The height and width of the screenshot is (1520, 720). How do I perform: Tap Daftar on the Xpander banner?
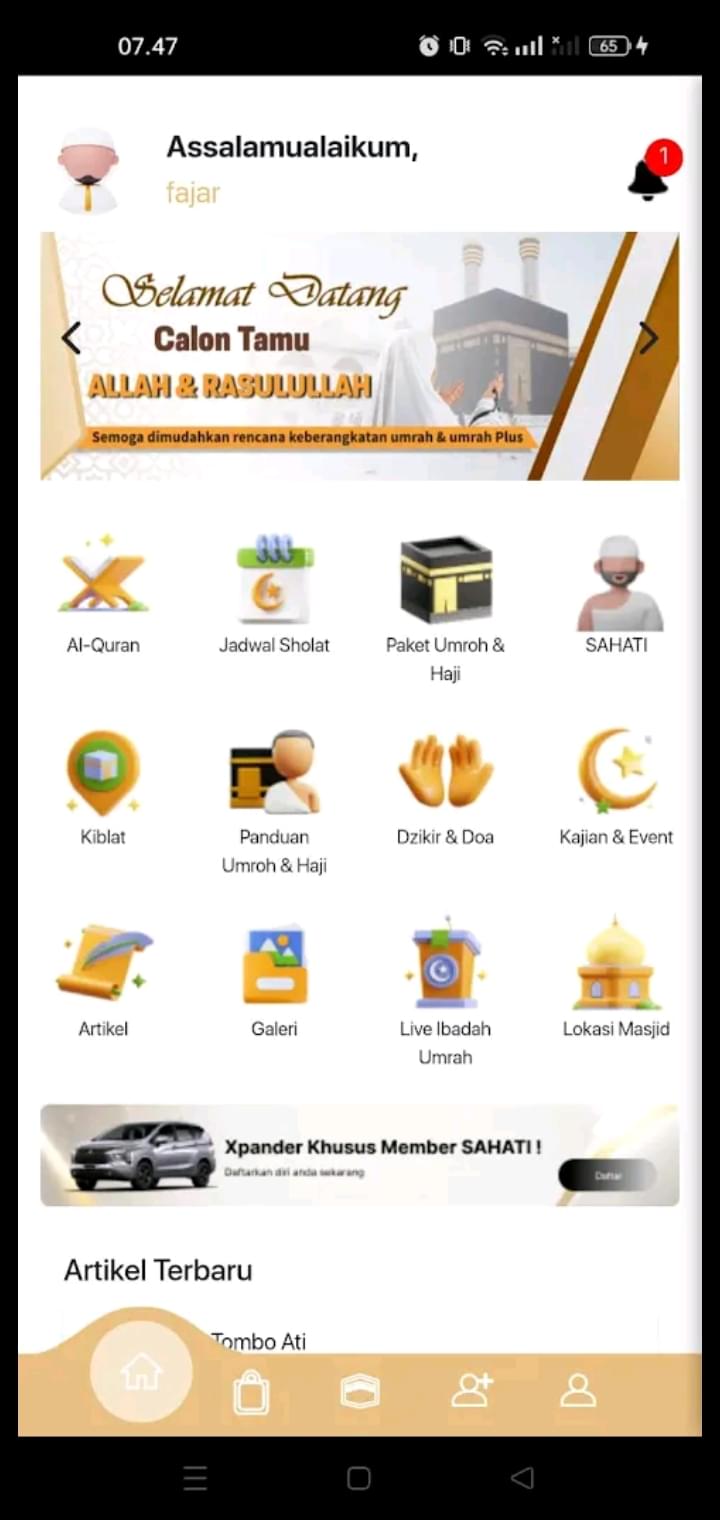[x=607, y=1175]
